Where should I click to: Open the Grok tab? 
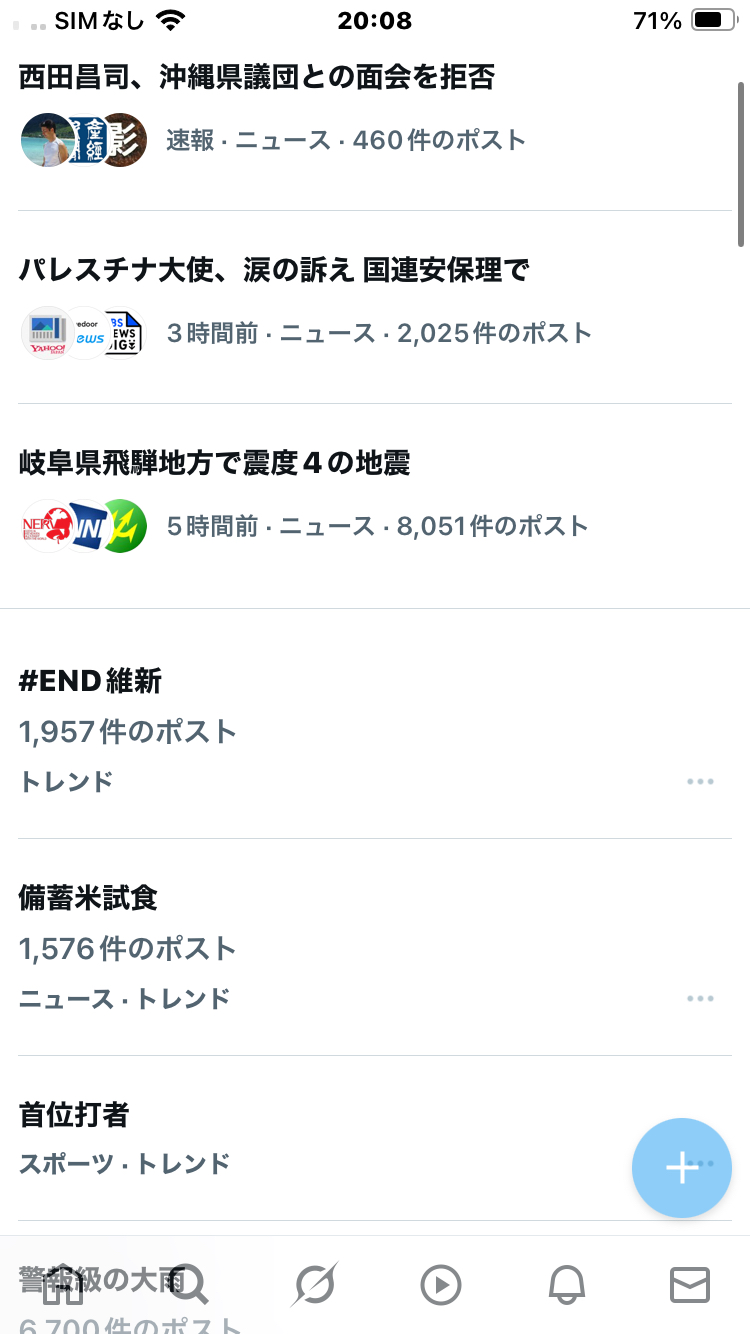click(314, 1285)
